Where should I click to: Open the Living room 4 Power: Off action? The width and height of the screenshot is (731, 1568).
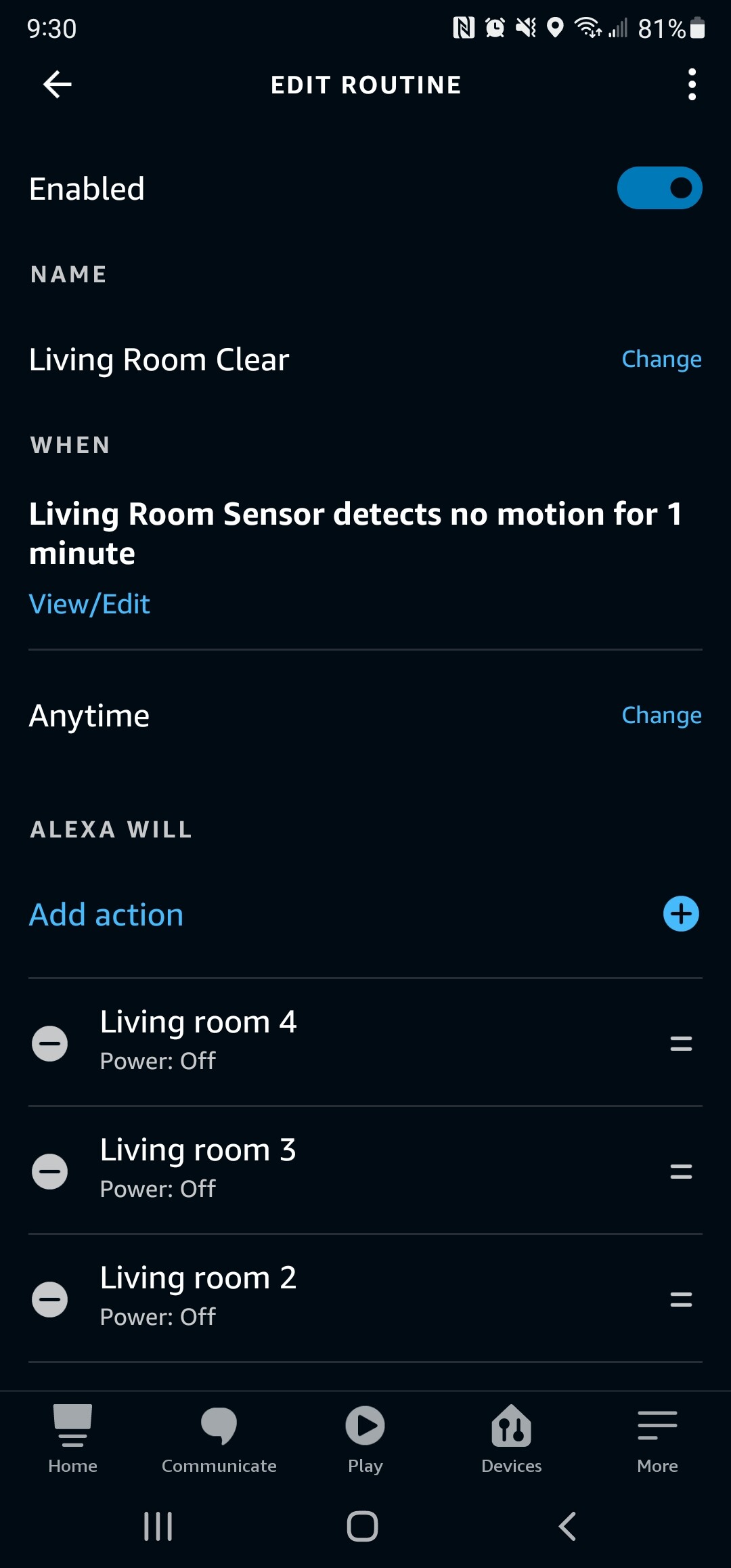point(365,1042)
